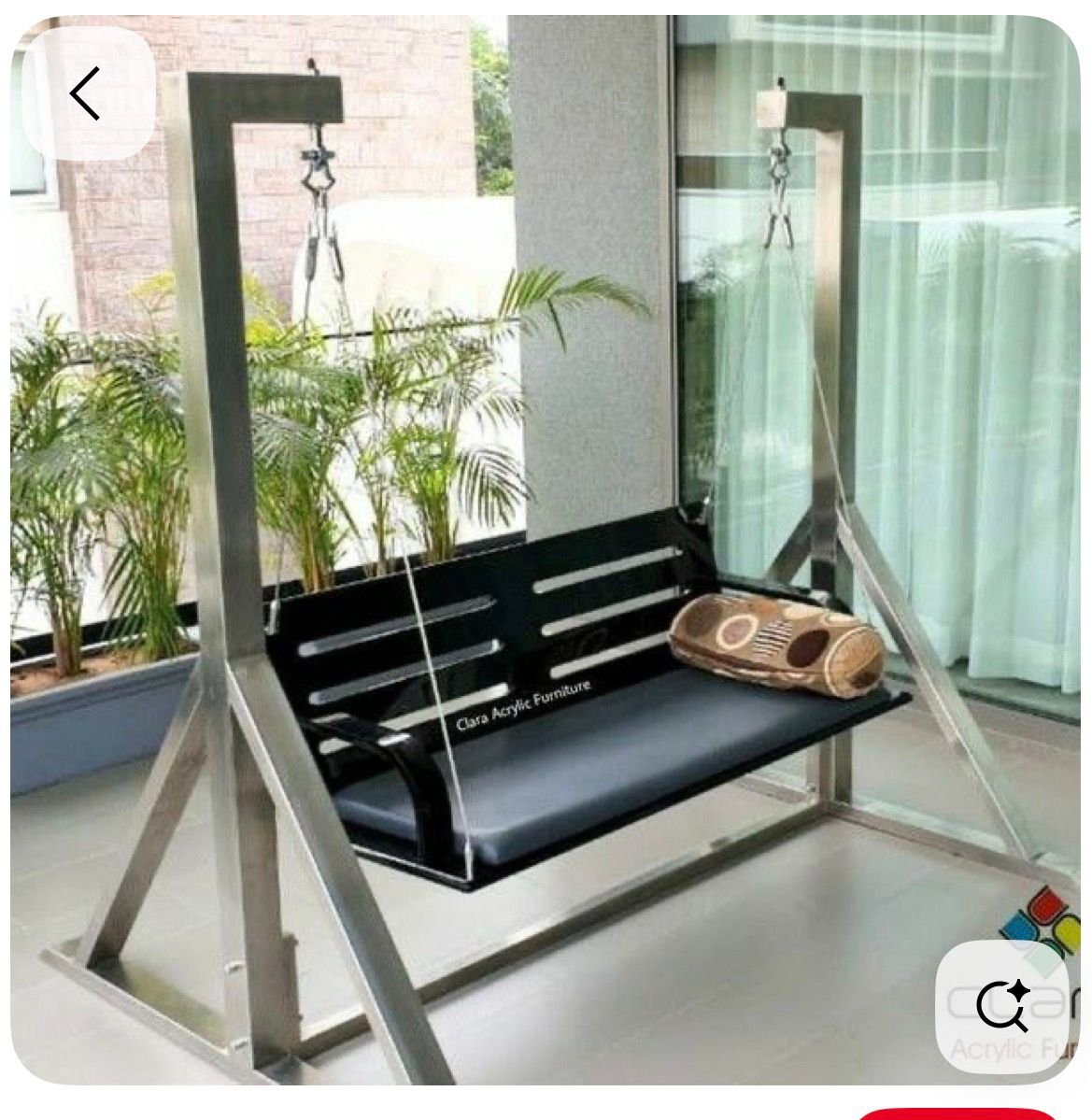Go back using the arrow icon
The width and height of the screenshot is (1092, 1120).
[86, 93]
